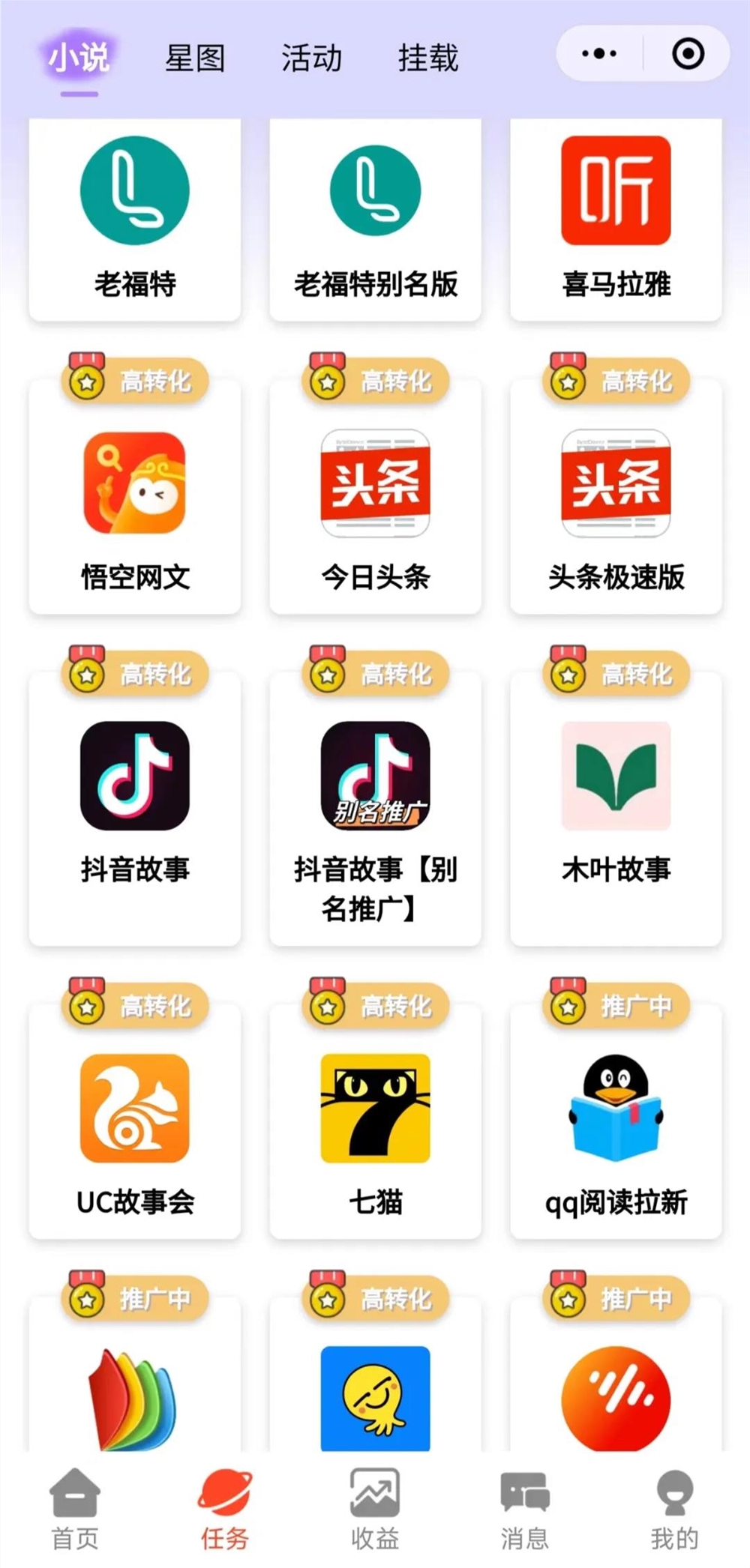
Task: Open the 老福特 app tile
Action: pyautogui.click(x=133, y=217)
